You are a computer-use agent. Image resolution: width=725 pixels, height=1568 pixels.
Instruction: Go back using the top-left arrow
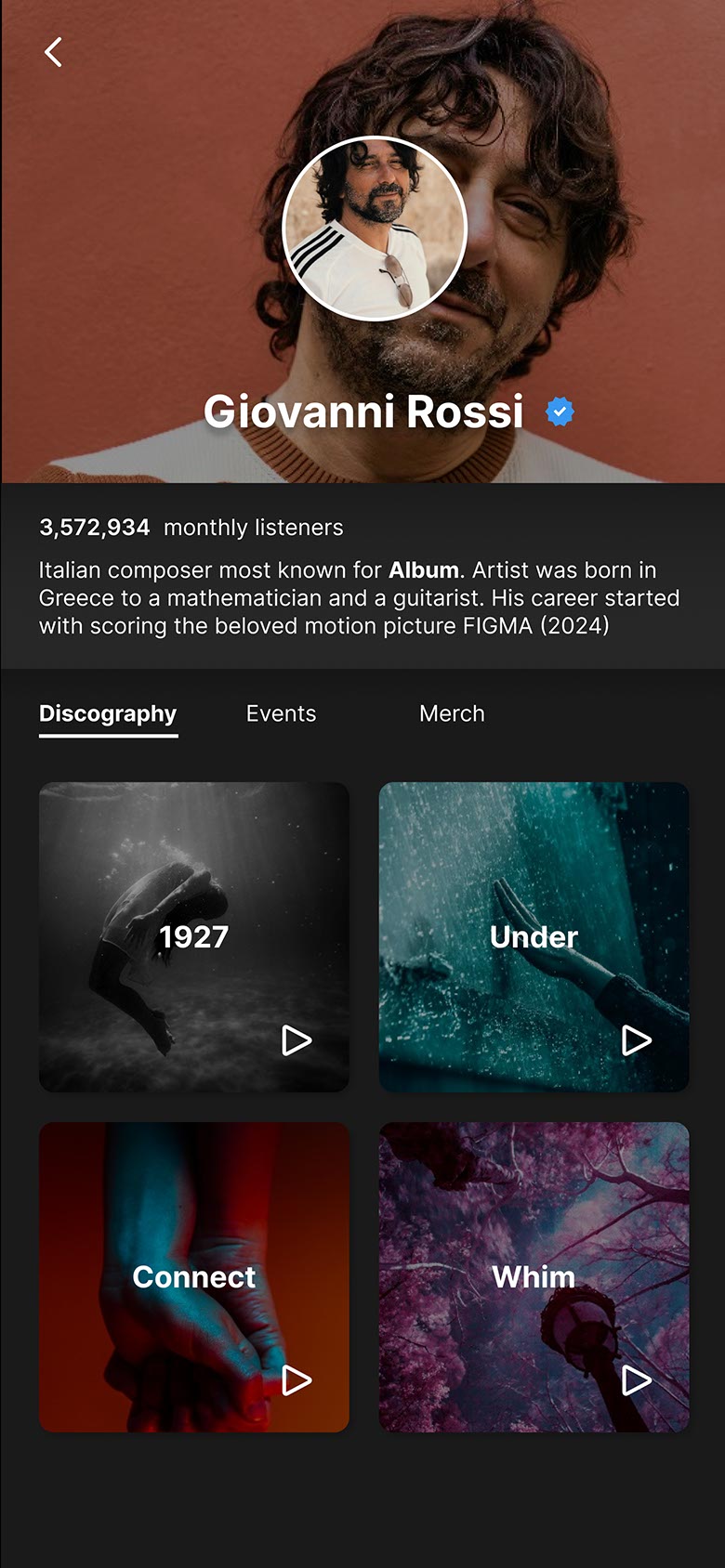54,52
